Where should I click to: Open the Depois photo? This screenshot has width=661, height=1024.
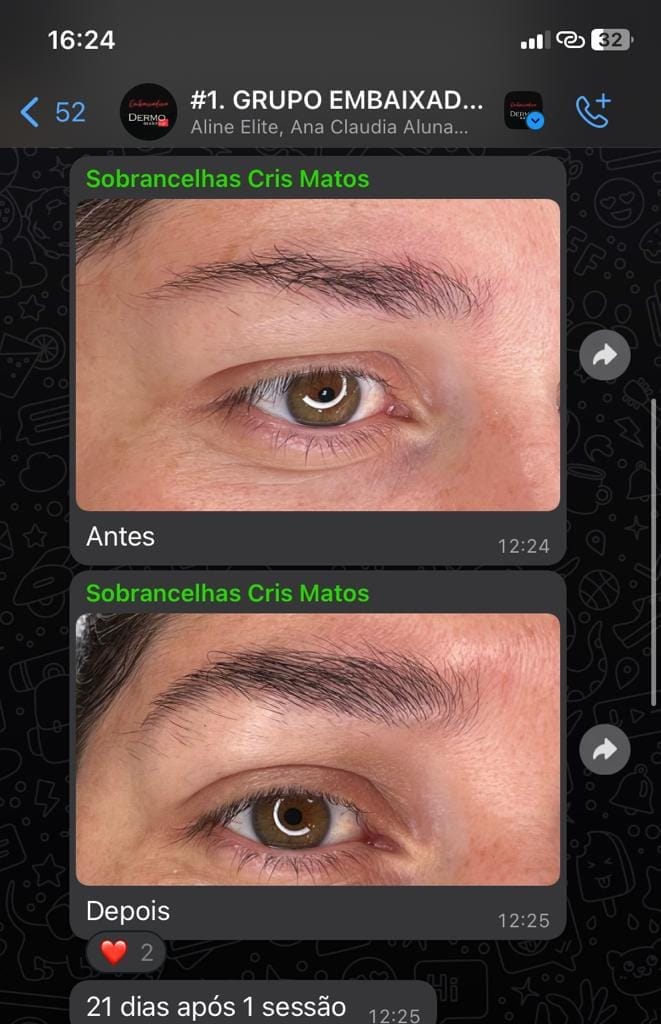tap(318, 749)
